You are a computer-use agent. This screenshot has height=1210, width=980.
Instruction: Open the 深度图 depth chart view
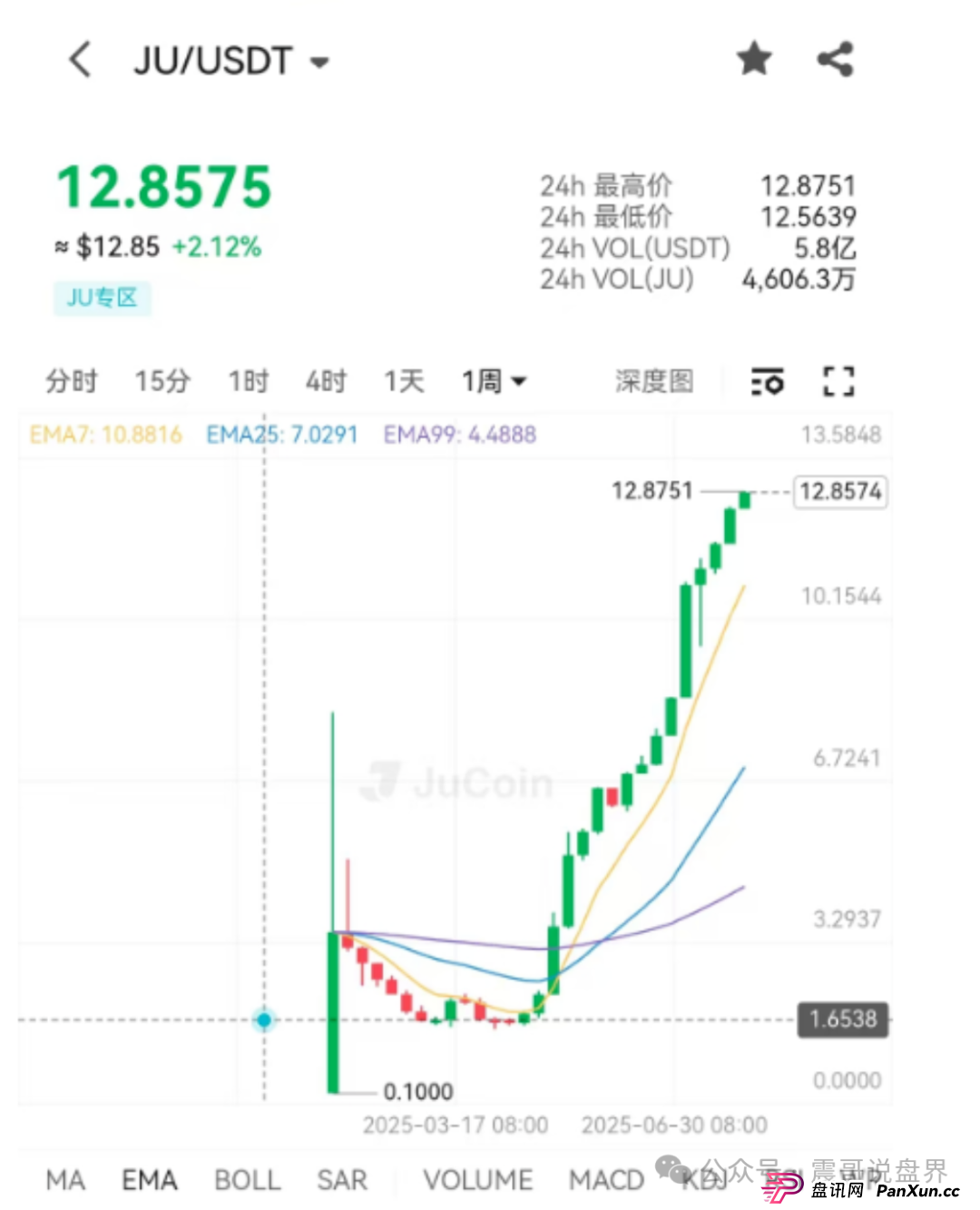[x=653, y=381]
